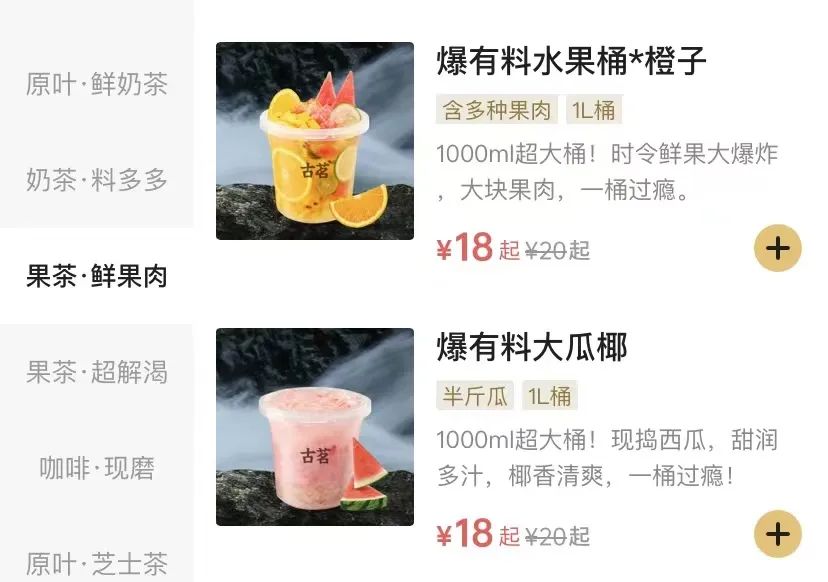Image resolution: width=828 pixels, height=582 pixels.
Task: Add 爆有料大瓜椰 to cart
Action: (x=777, y=534)
